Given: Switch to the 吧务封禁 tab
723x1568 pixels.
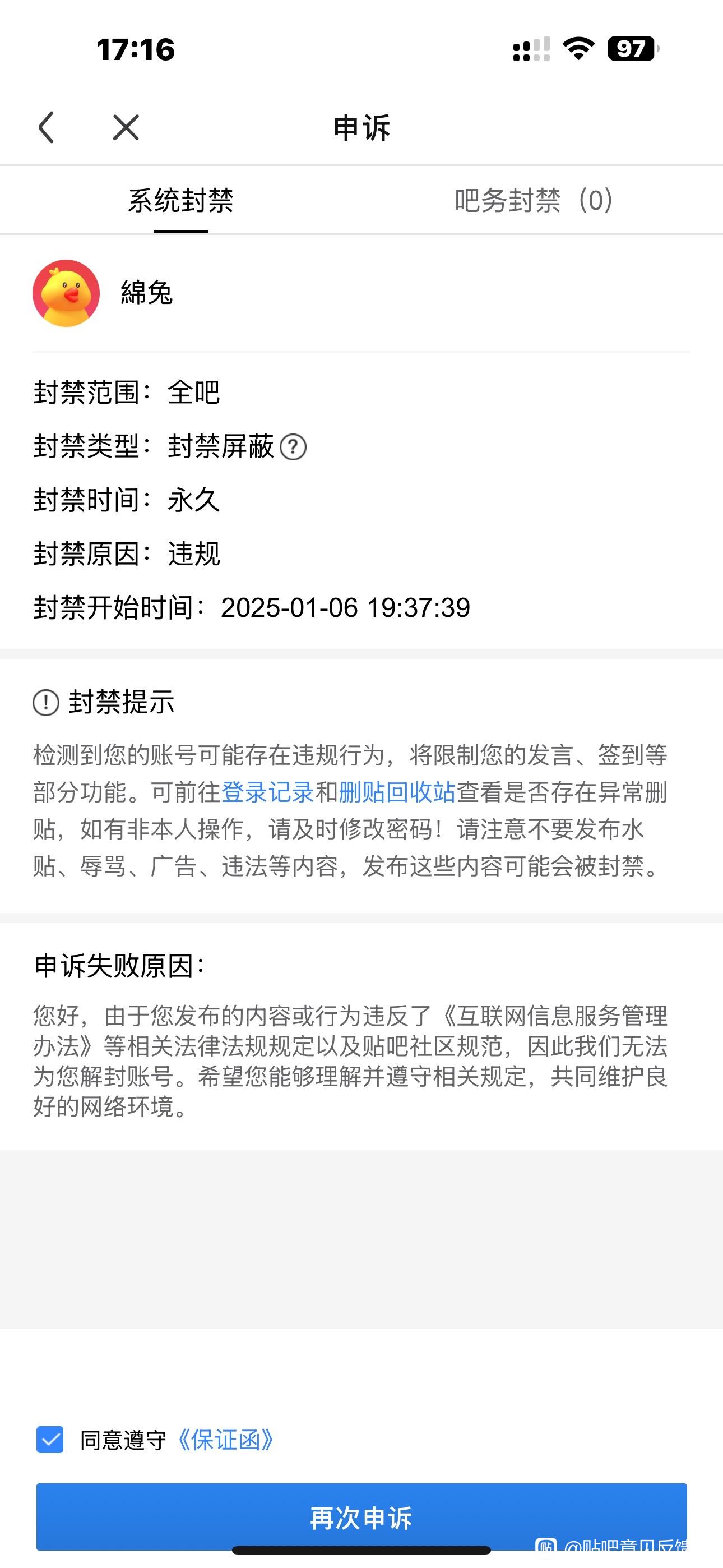Looking at the screenshot, I should coord(533,201).
